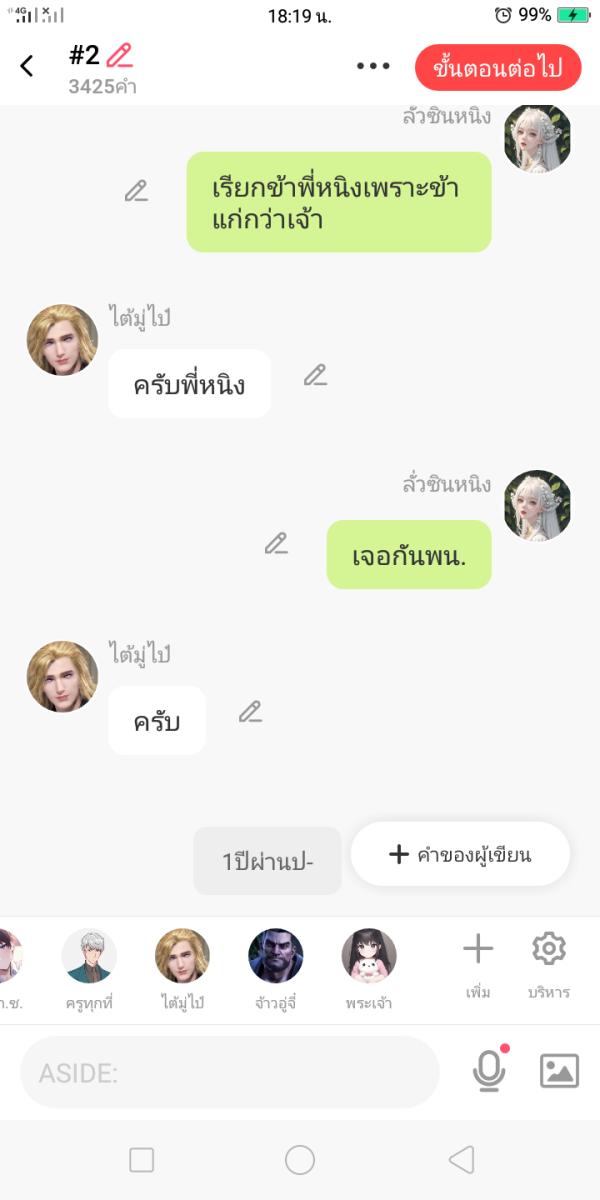Focus the ASIDE text input field
The width and height of the screenshot is (600, 1200).
pyautogui.click(x=230, y=1073)
